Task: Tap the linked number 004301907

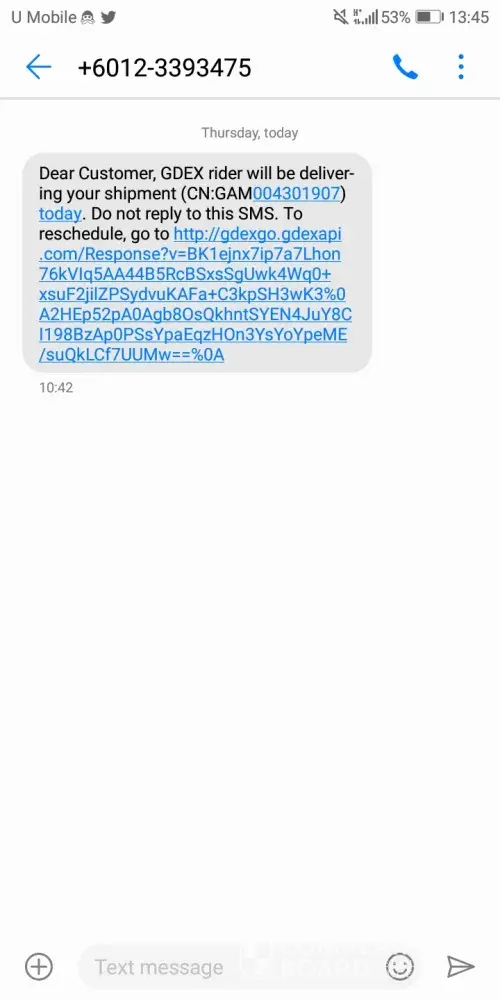Action: [x=297, y=193]
